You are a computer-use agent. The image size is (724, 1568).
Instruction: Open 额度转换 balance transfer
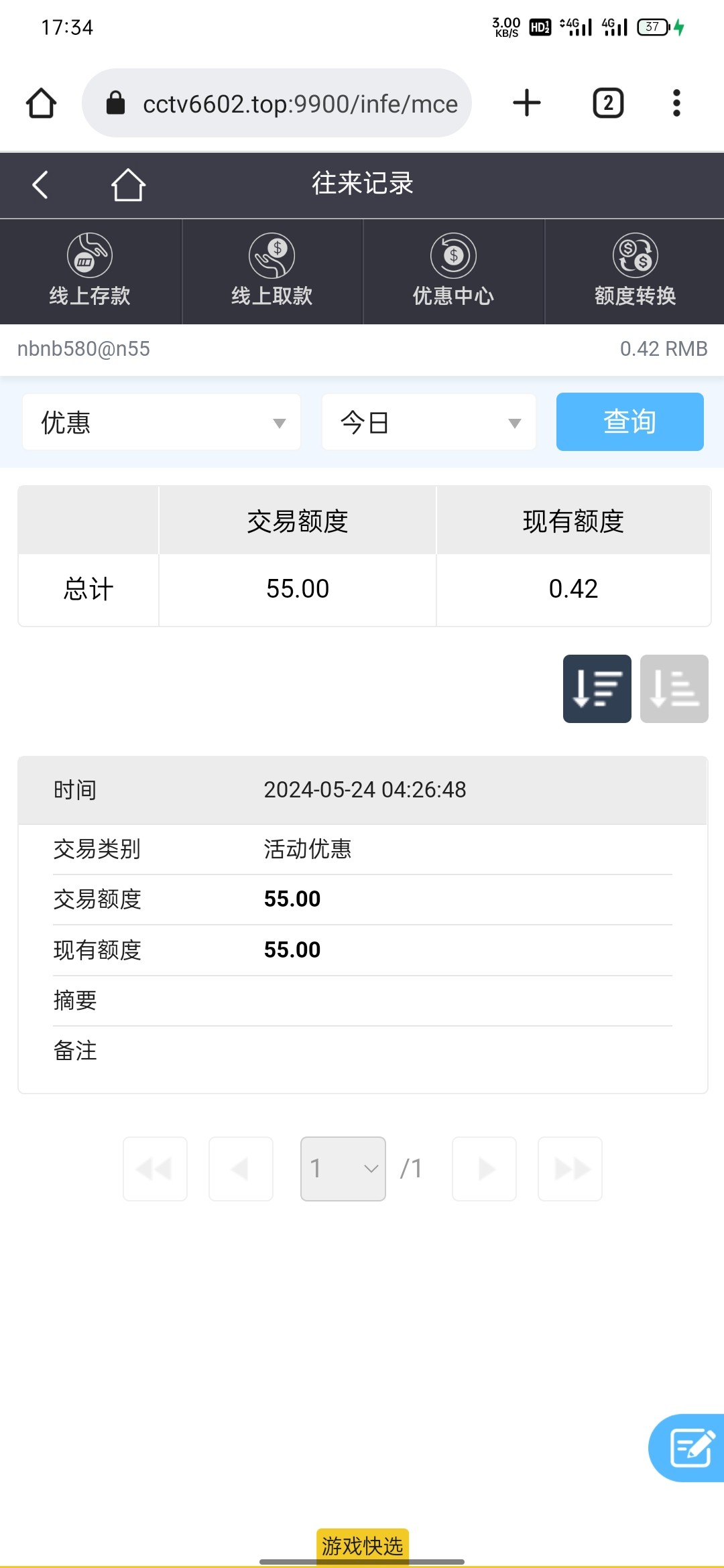point(635,271)
